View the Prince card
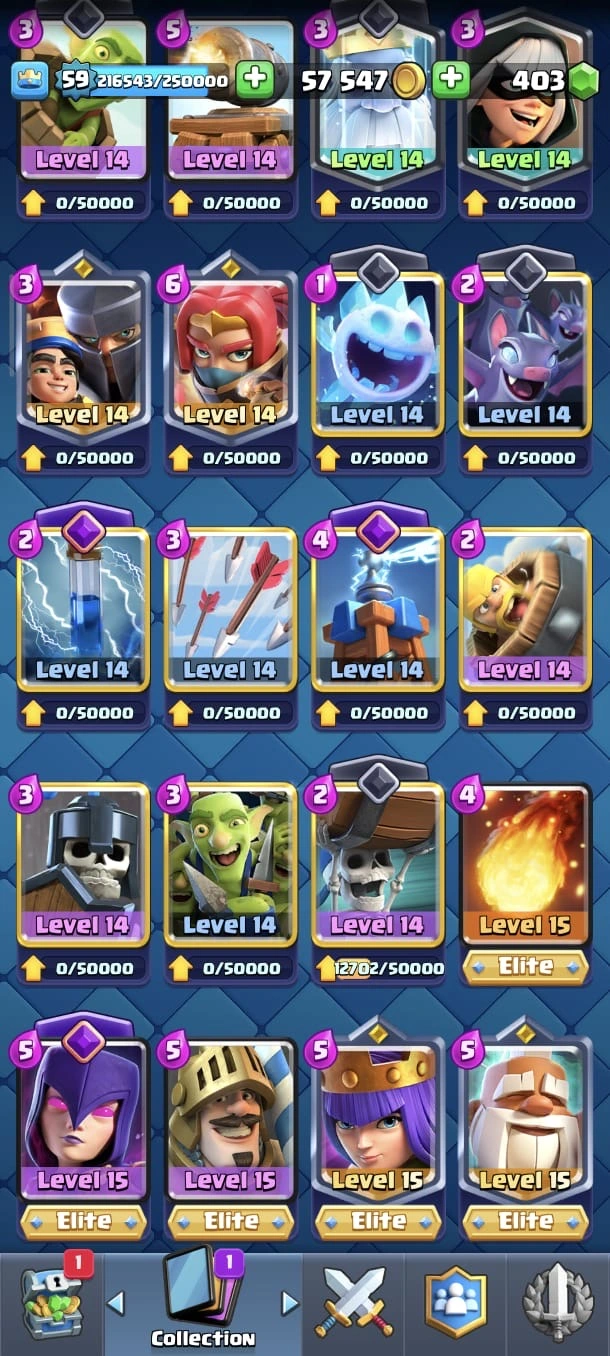Image resolution: width=610 pixels, height=1356 pixels. (230, 1120)
